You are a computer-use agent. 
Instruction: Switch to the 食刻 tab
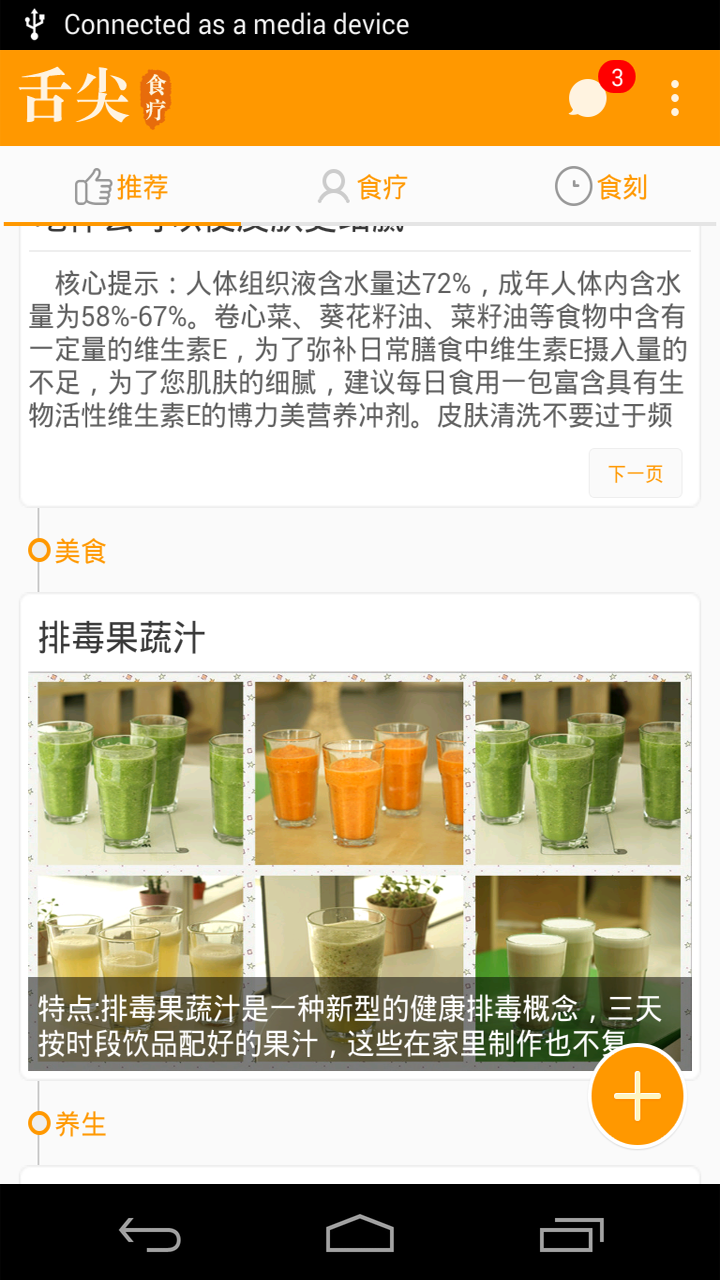tap(601, 187)
